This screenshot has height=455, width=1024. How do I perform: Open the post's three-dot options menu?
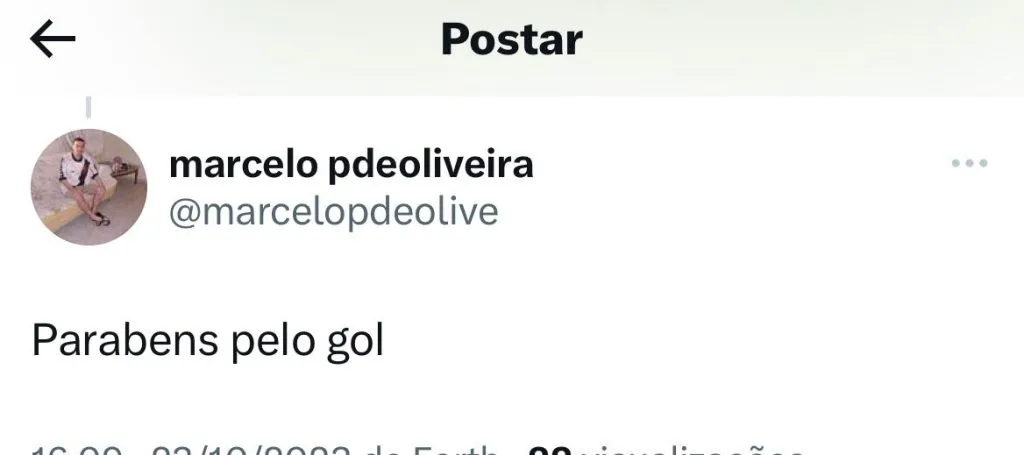969,164
